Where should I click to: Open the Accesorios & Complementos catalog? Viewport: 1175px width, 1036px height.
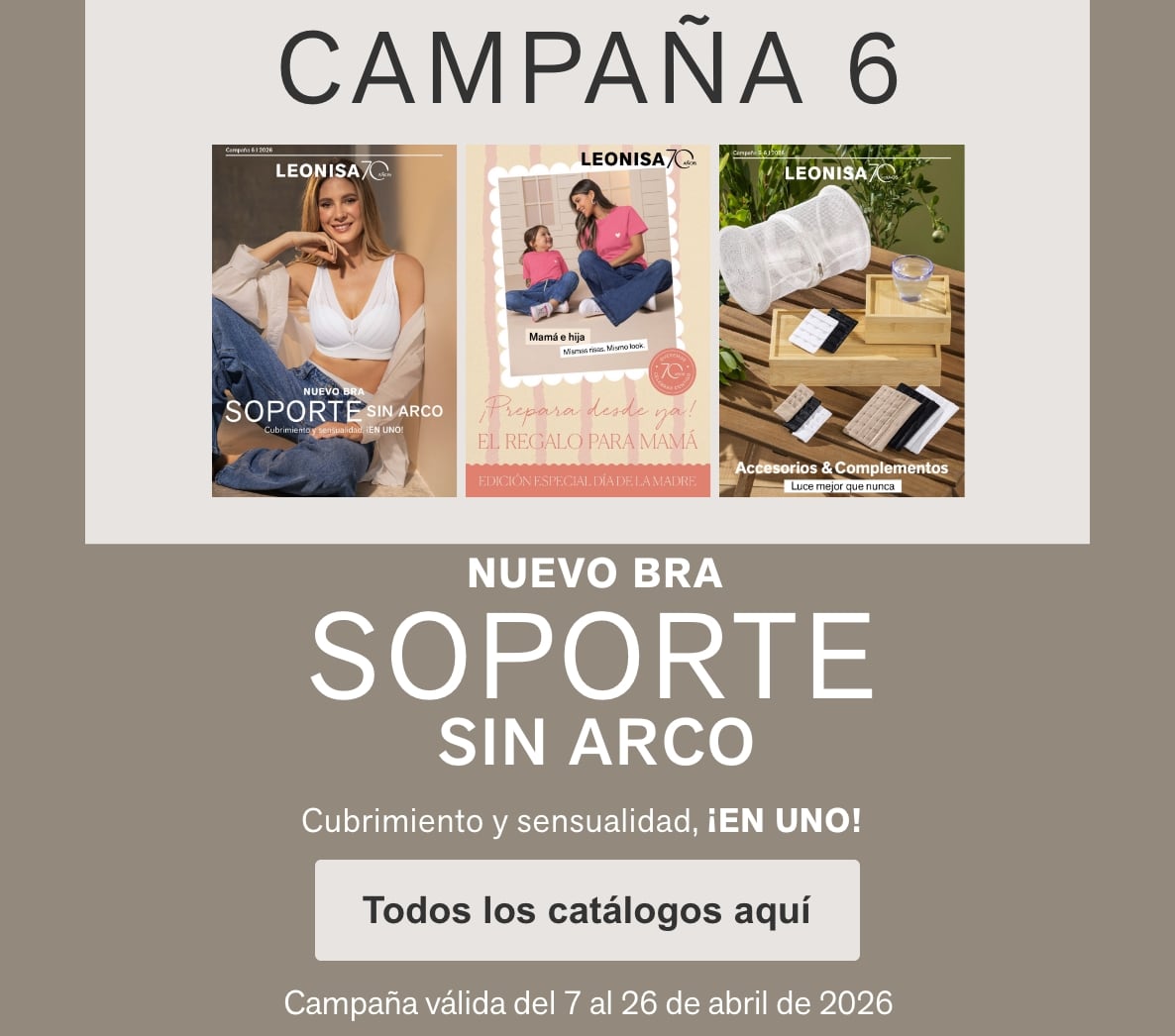click(x=841, y=321)
